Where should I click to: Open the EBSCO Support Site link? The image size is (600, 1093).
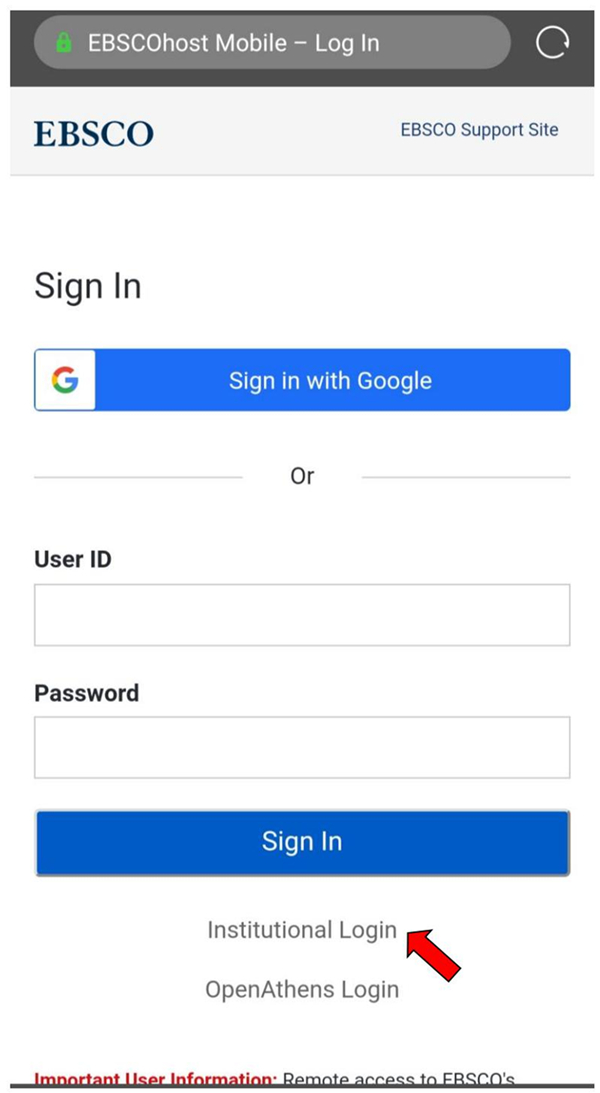pyautogui.click(x=479, y=130)
